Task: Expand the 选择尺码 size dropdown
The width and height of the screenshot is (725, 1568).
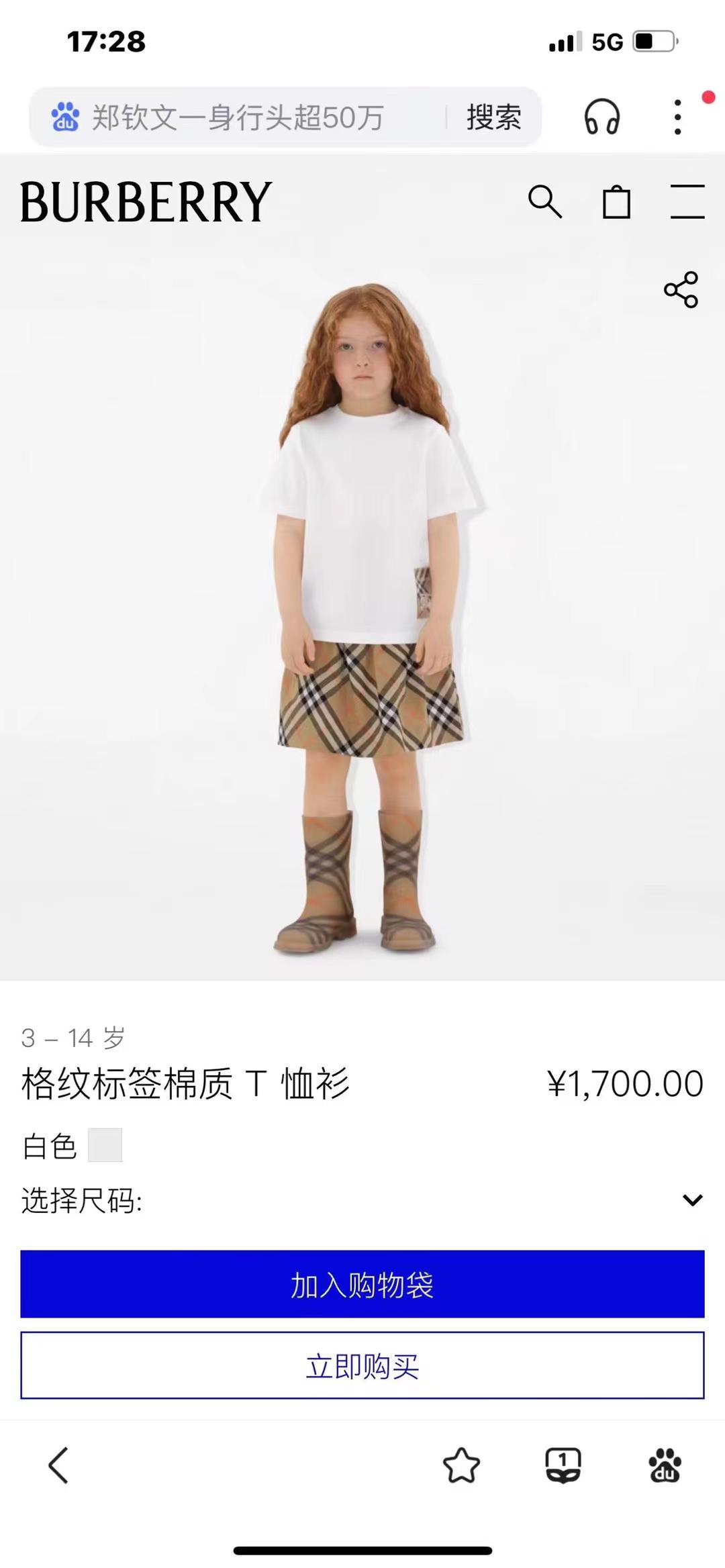Action: [692, 1200]
